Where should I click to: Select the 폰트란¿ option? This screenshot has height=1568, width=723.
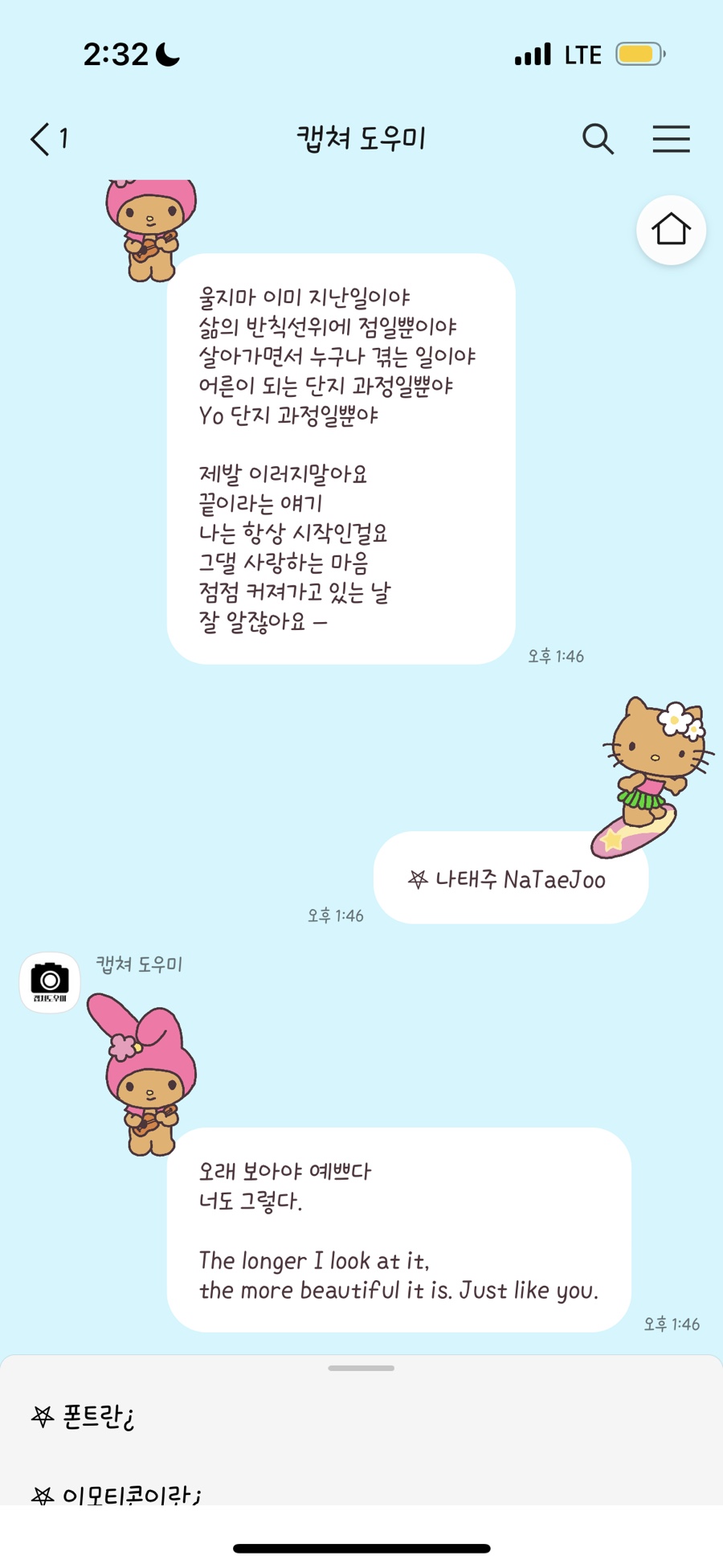(x=84, y=1416)
